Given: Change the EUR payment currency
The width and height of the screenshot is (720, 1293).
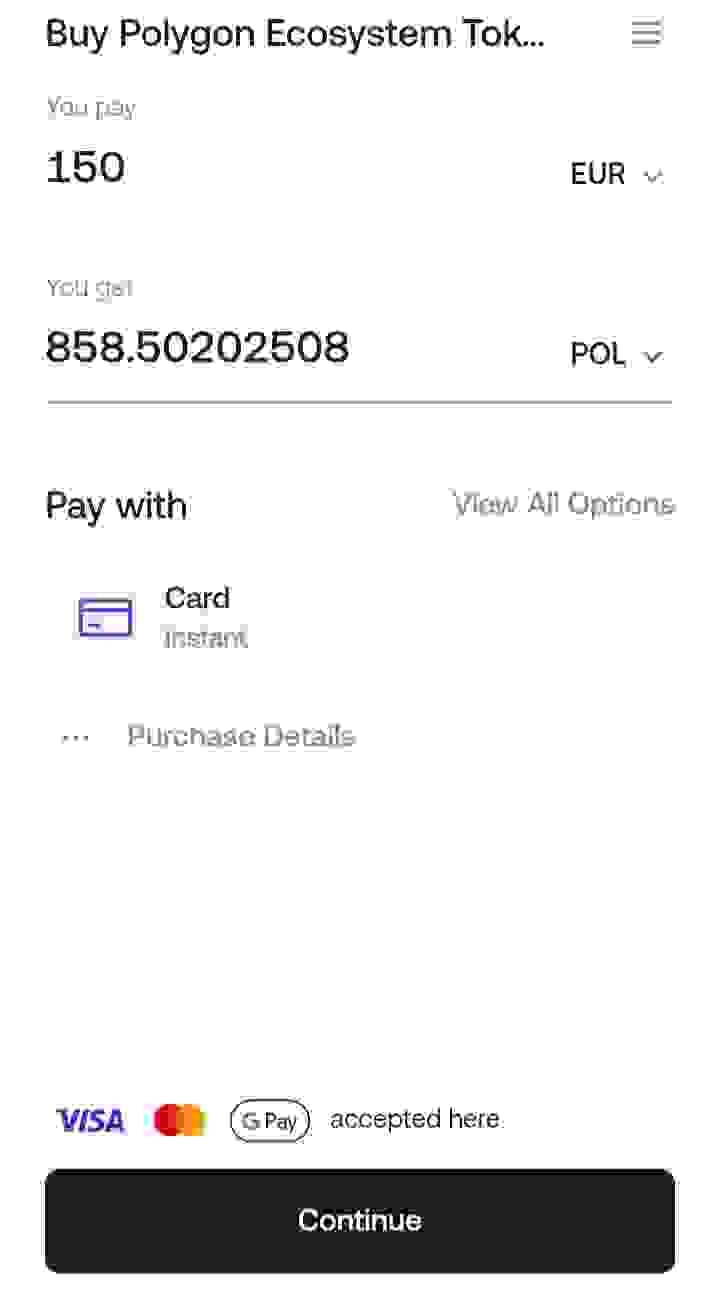Looking at the screenshot, I should click(x=615, y=175).
